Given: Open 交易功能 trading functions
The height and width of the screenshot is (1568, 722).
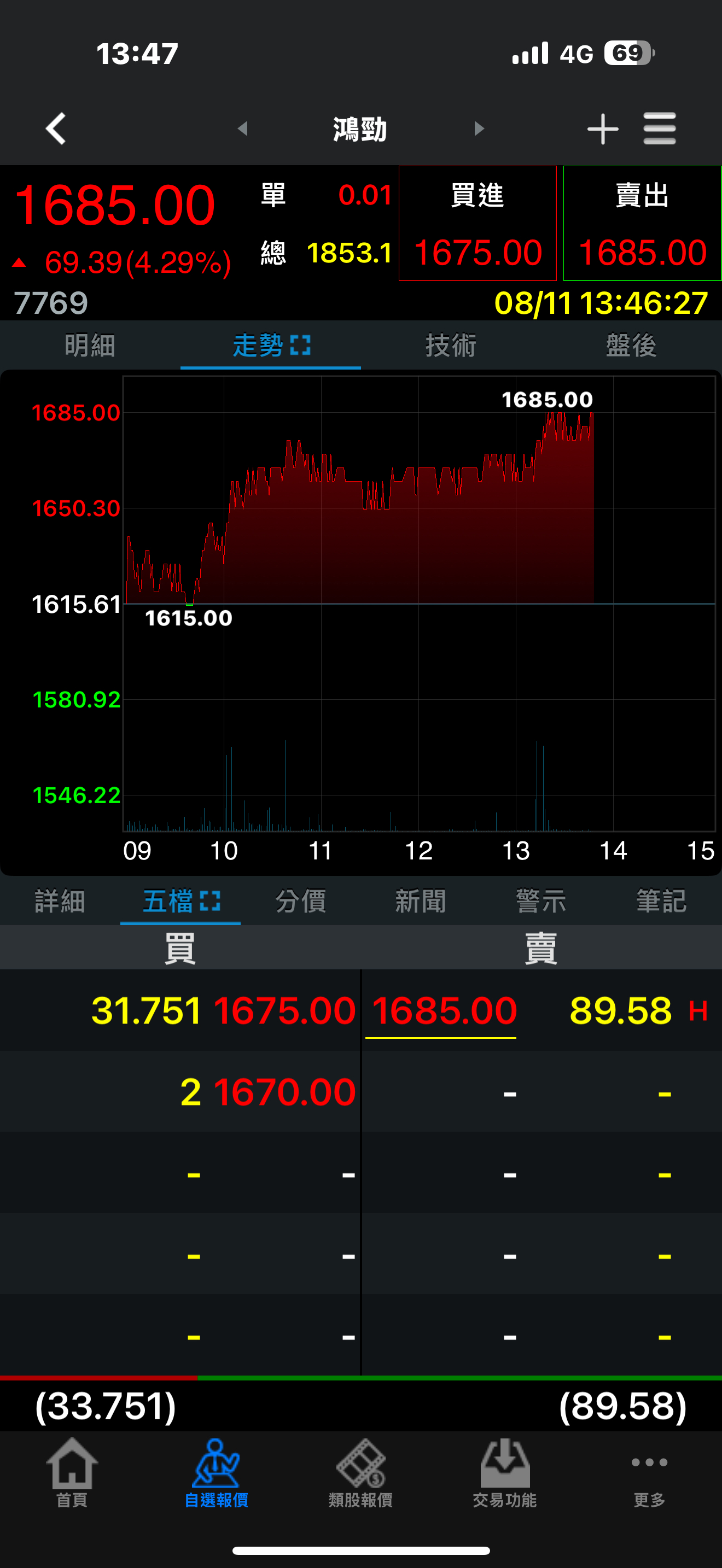Looking at the screenshot, I should pyautogui.click(x=505, y=1473).
